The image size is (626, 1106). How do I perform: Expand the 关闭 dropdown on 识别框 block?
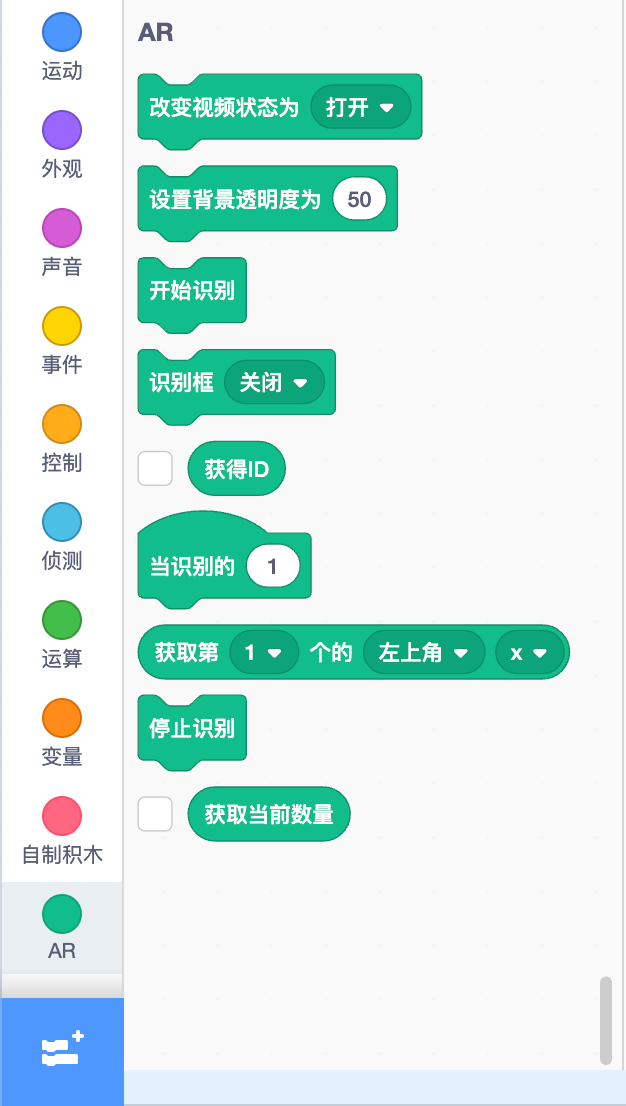[274, 383]
